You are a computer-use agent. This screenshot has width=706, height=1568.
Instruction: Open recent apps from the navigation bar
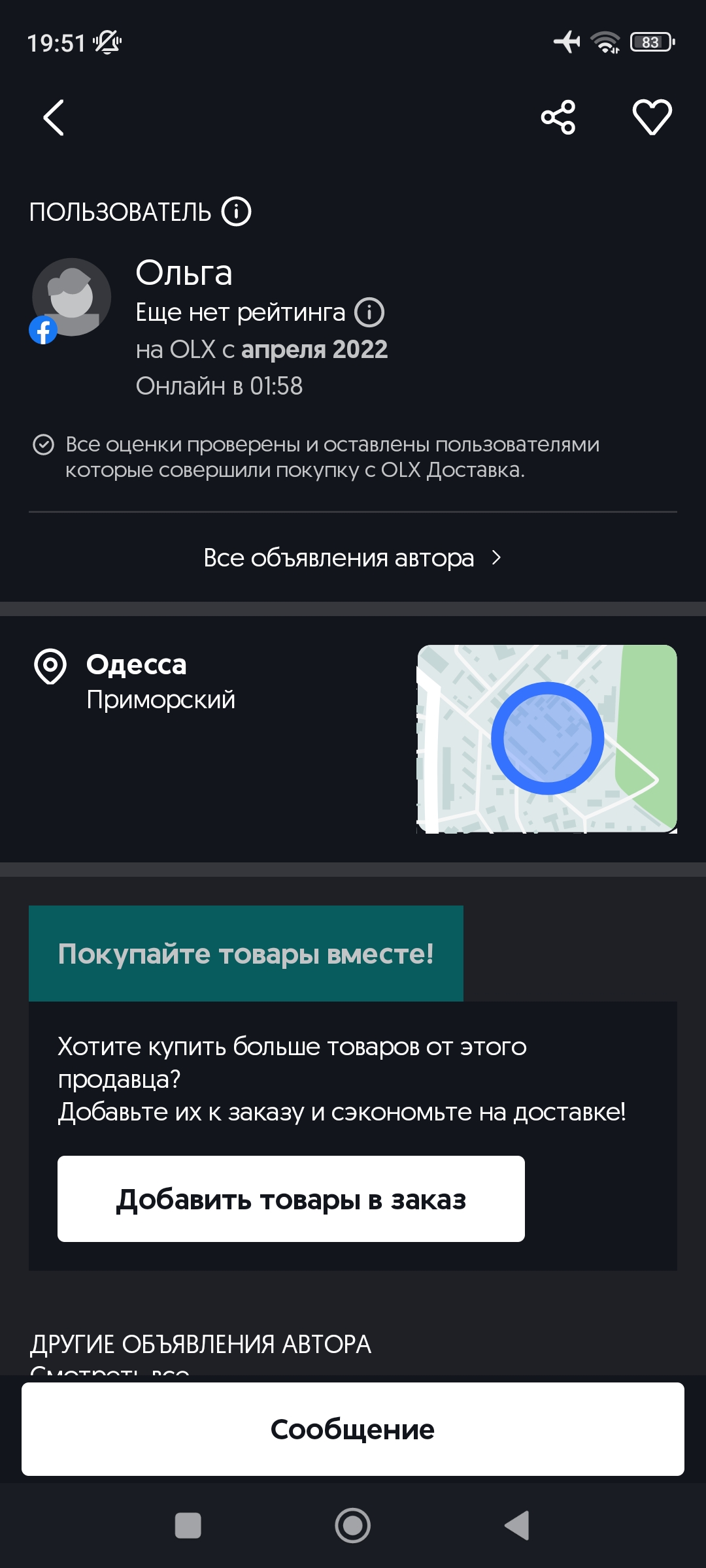click(x=188, y=1526)
